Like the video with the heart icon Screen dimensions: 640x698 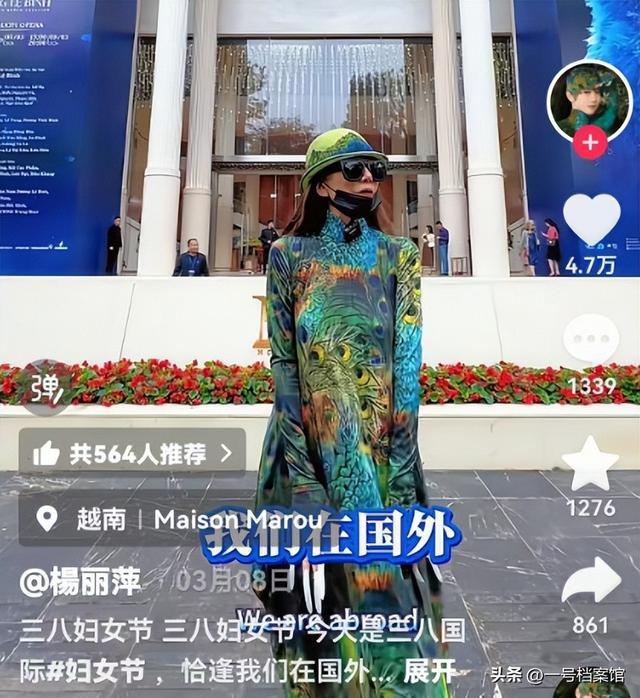(590, 218)
